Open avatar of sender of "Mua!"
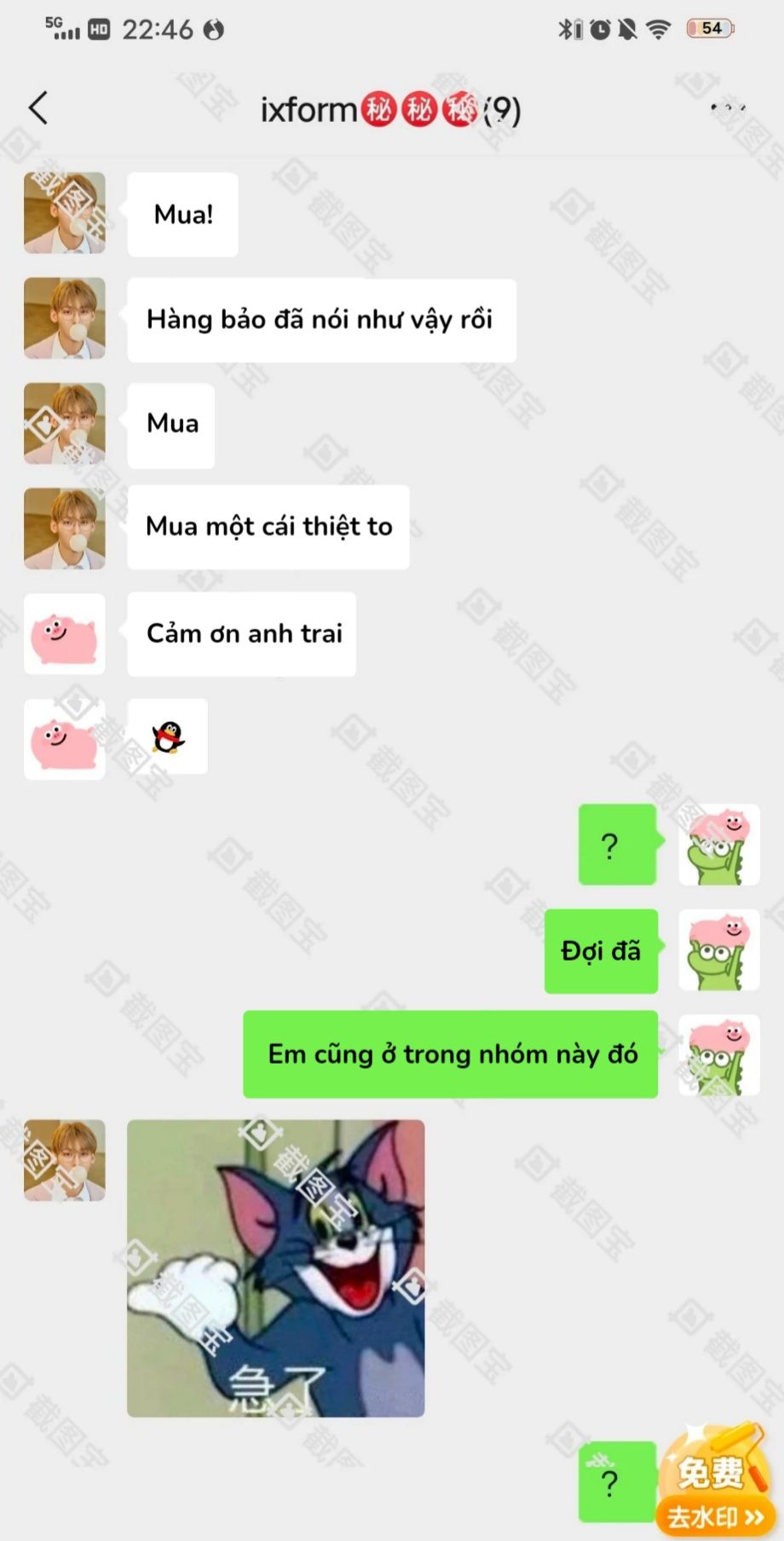The height and width of the screenshot is (1541, 784). [x=65, y=213]
